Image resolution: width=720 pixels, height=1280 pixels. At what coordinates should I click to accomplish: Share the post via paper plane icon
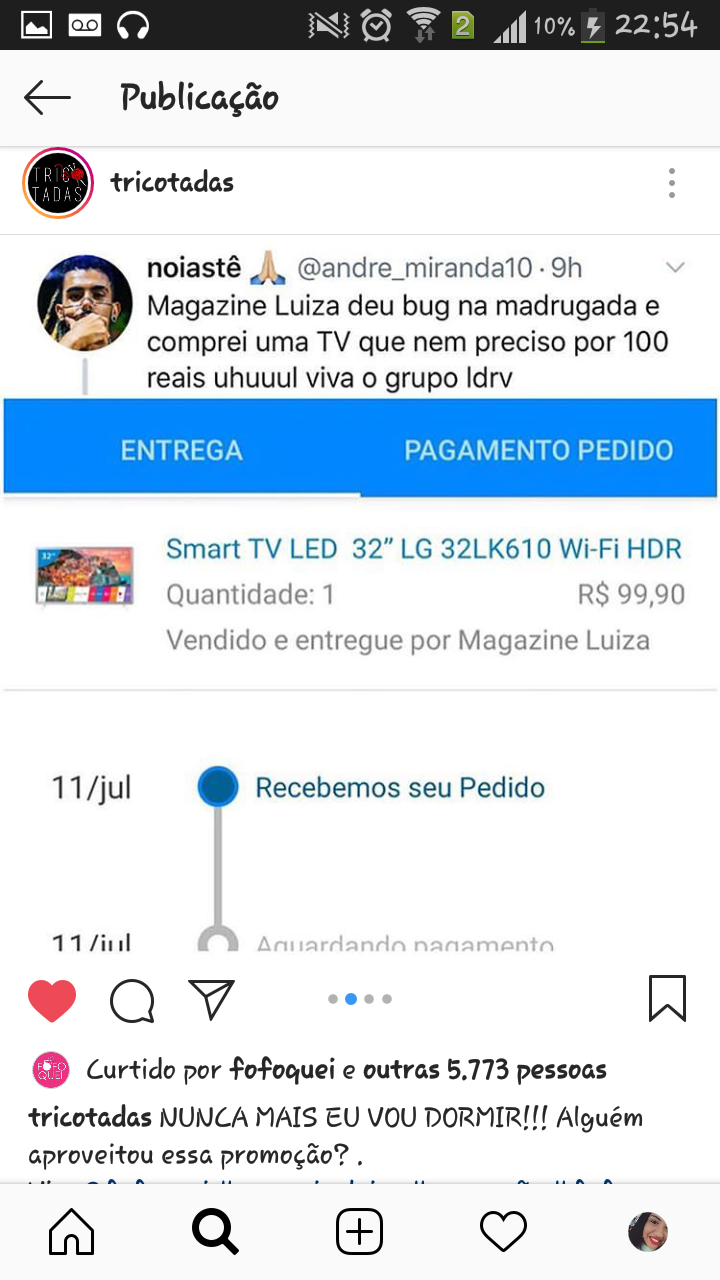211,999
